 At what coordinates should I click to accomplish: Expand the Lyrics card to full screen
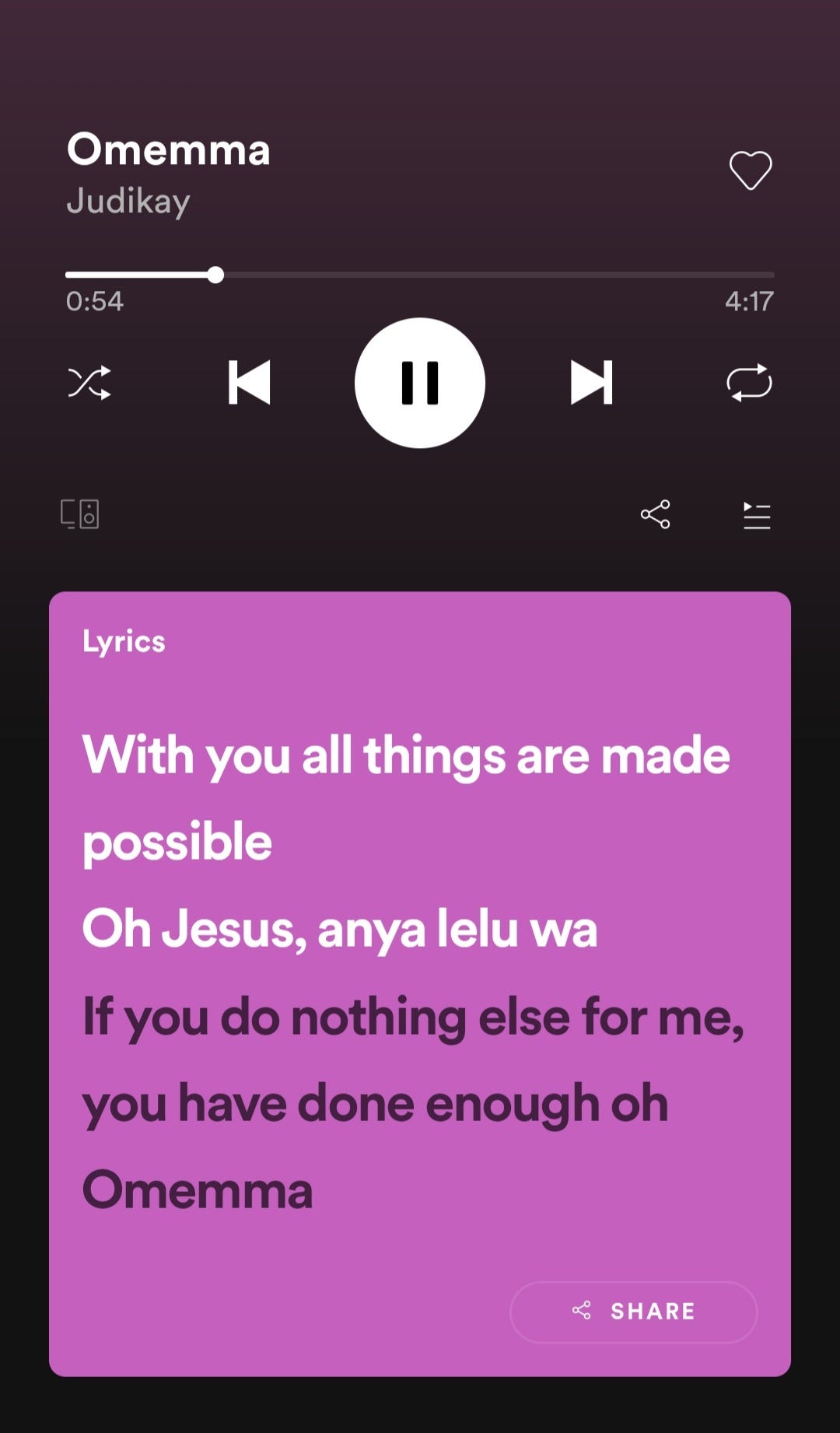point(420,934)
